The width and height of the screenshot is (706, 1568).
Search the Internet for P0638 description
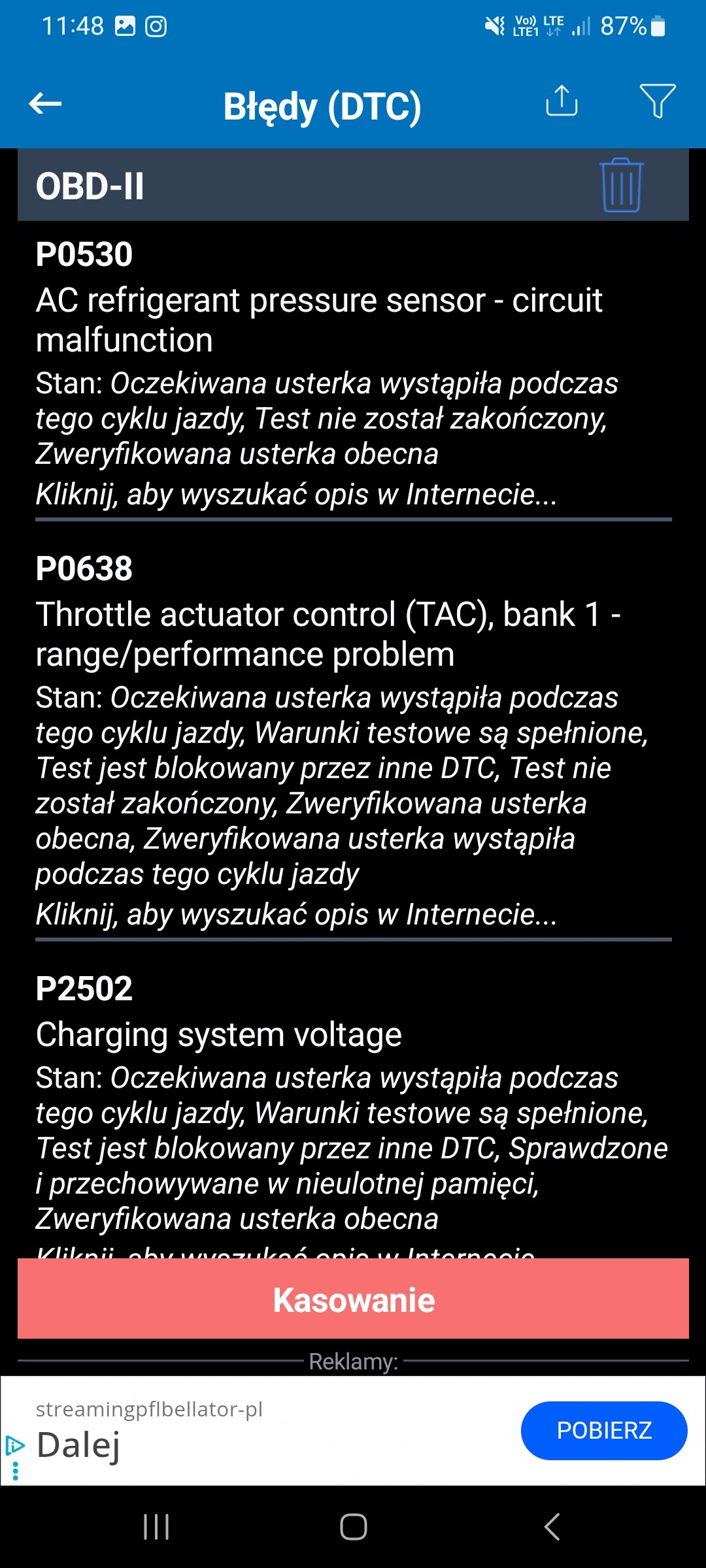pyautogui.click(x=295, y=914)
